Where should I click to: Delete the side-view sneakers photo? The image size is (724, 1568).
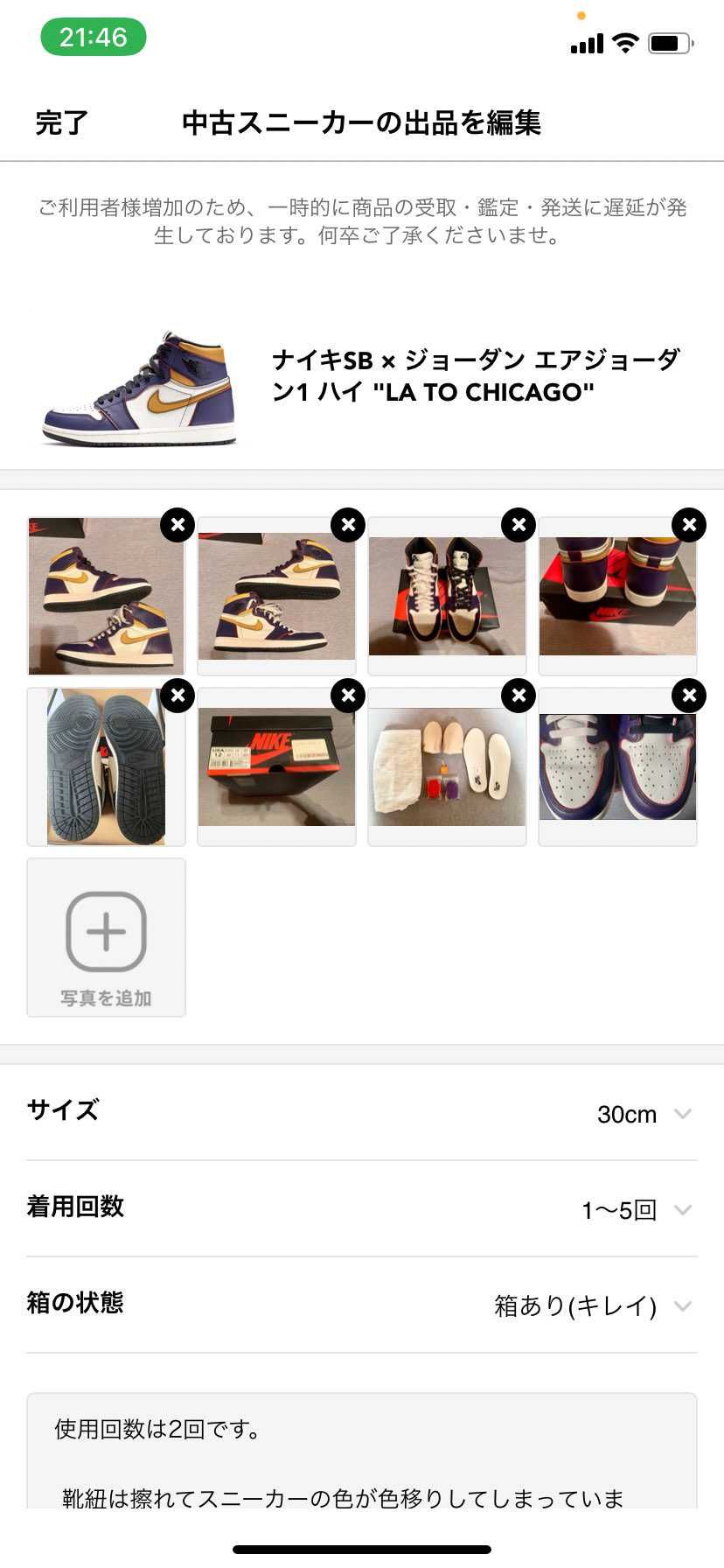click(347, 523)
